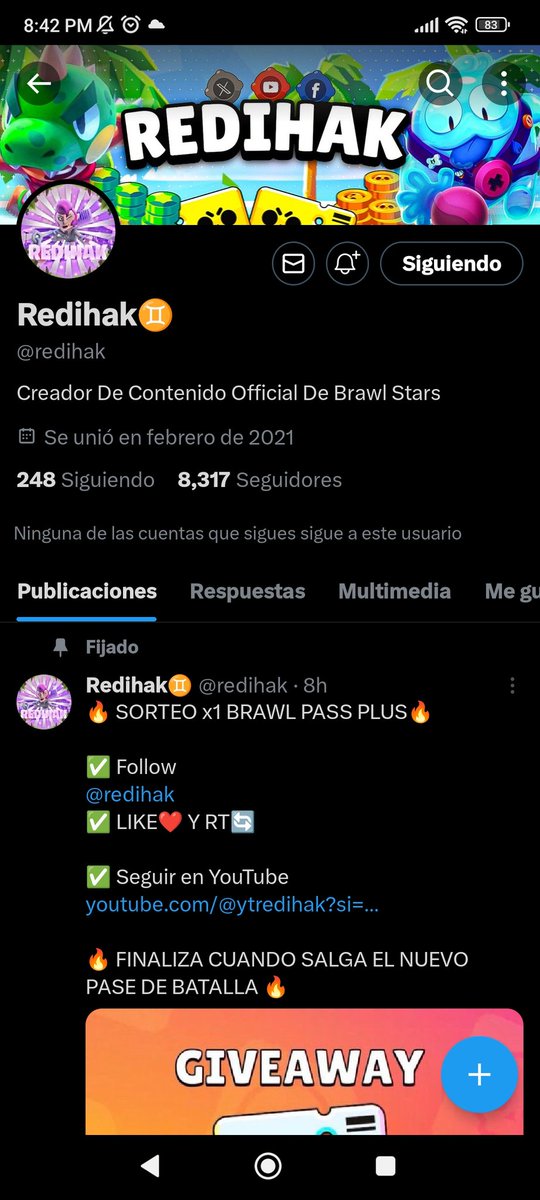Open the pinned post's three-dot menu
Viewport: 540px width, 1200px height.
click(x=512, y=685)
